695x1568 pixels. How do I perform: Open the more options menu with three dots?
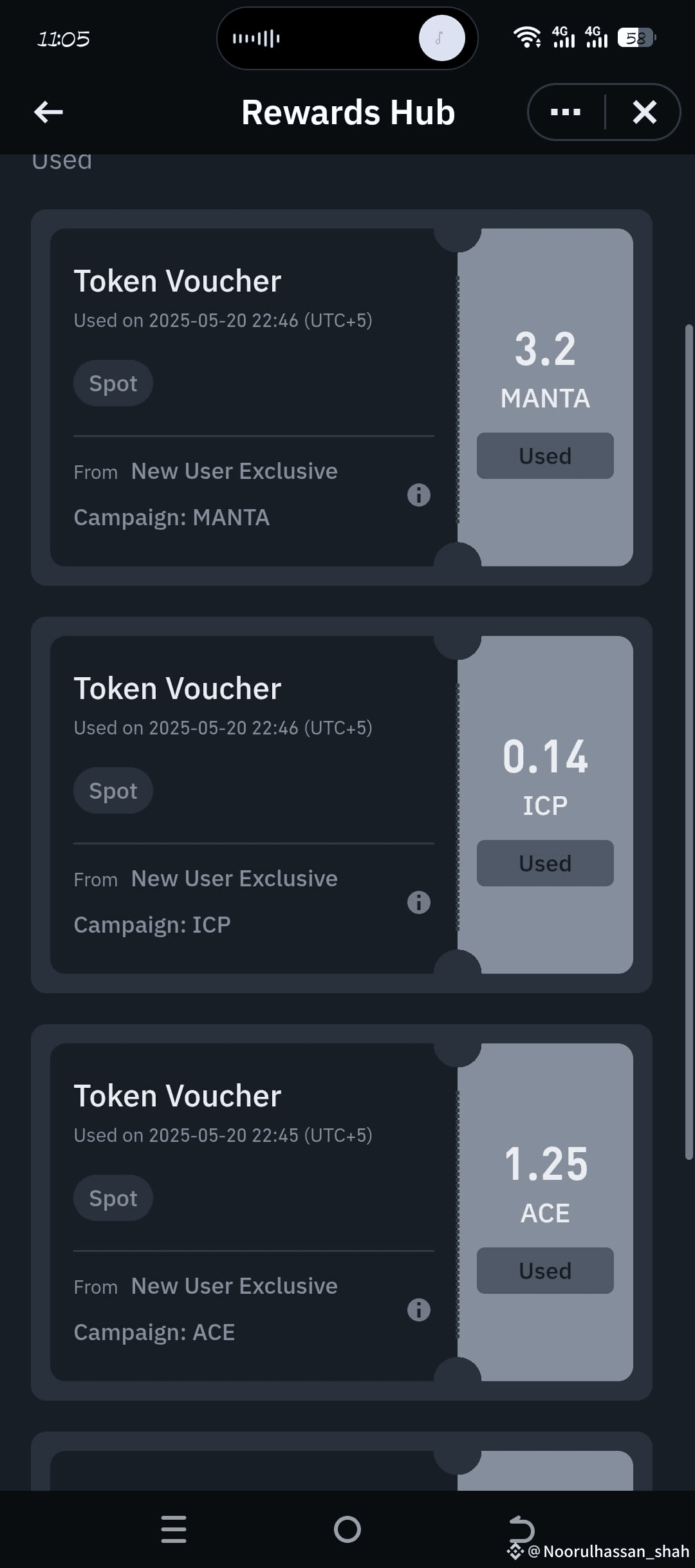tap(564, 111)
